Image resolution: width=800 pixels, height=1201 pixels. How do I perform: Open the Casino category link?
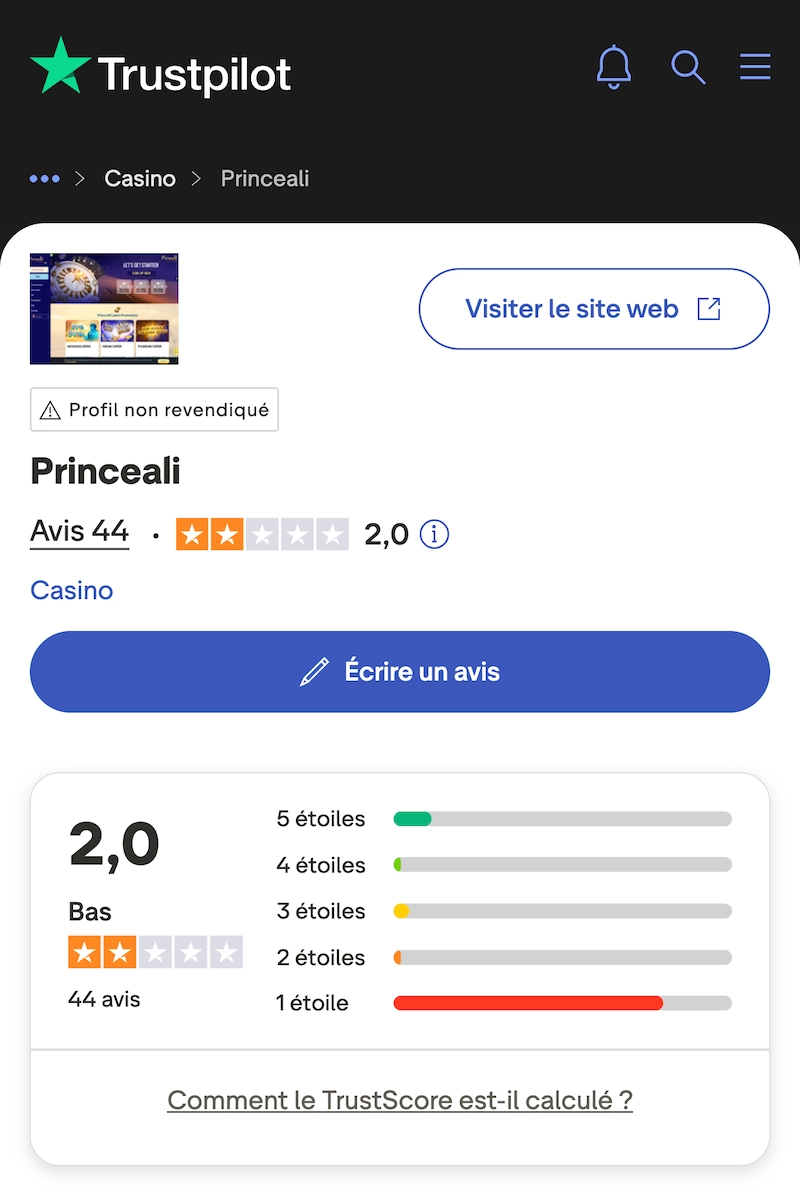point(71,590)
